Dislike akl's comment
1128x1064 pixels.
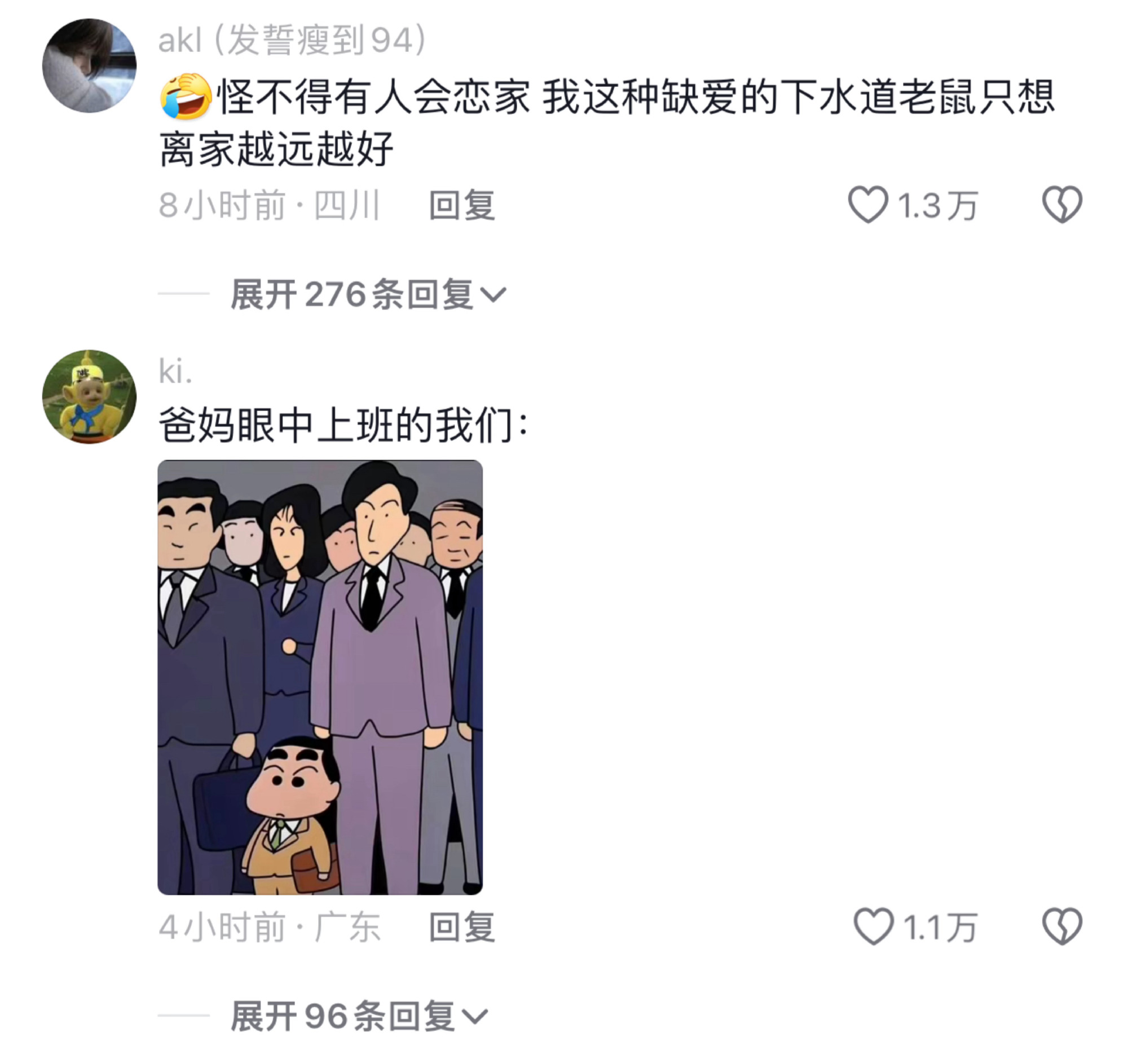[x=1061, y=204]
